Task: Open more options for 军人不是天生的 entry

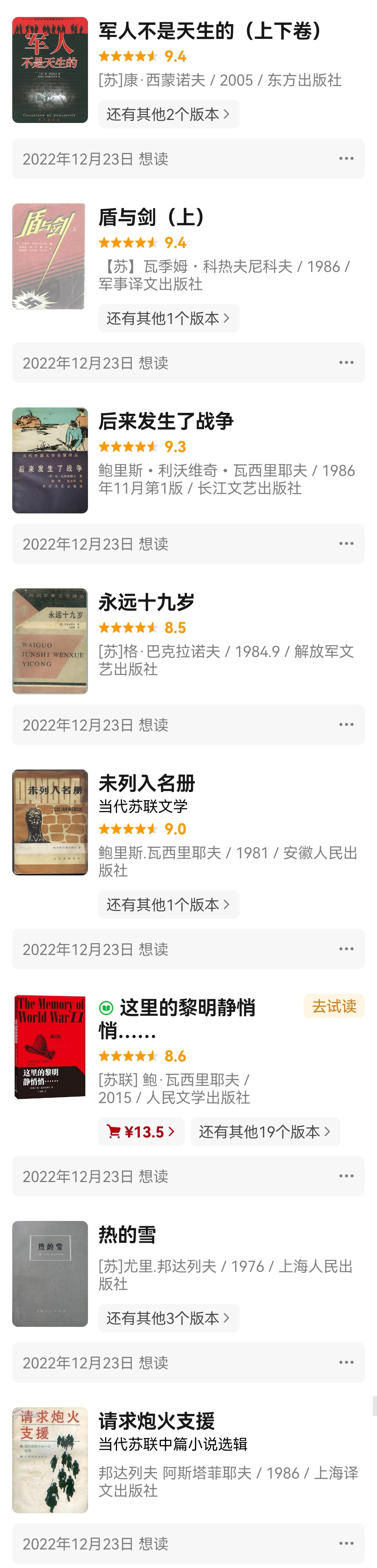Action: pyautogui.click(x=346, y=159)
